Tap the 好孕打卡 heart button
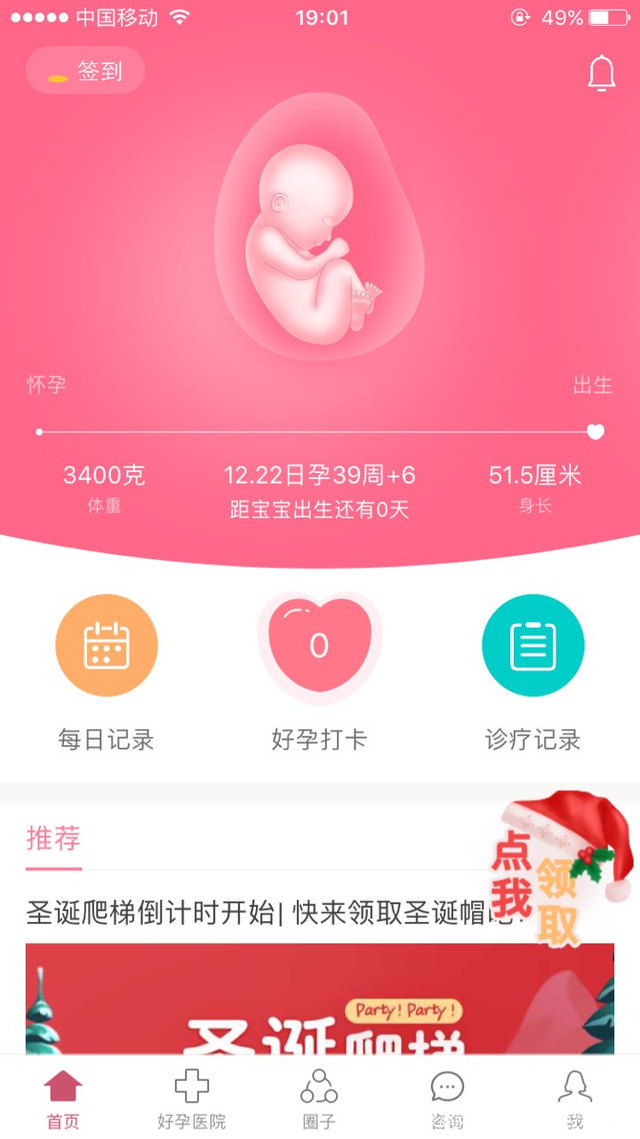 (319, 645)
